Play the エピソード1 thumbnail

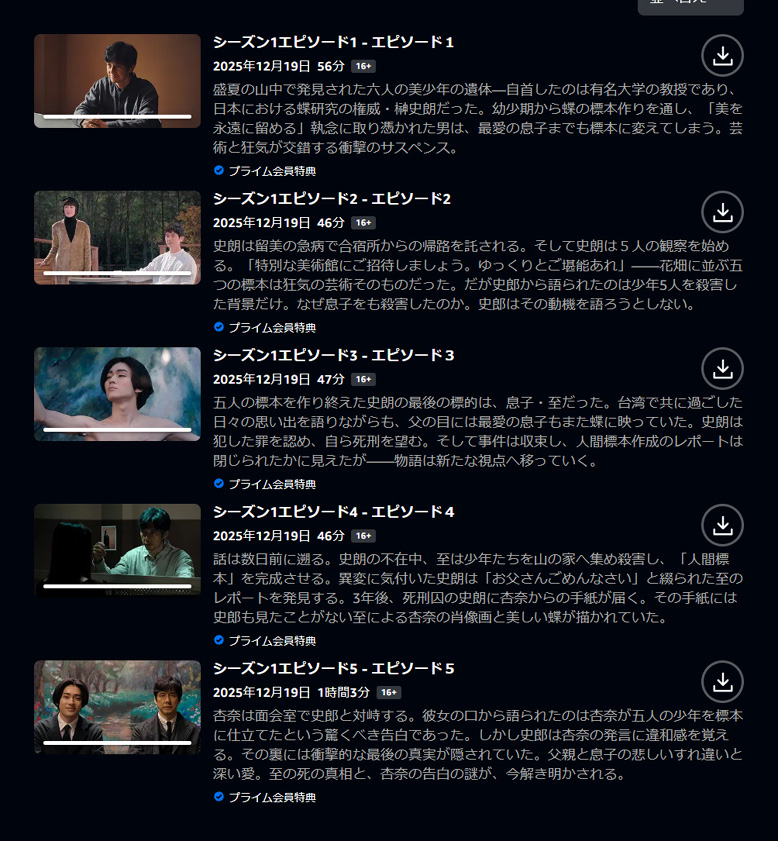point(117,81)
